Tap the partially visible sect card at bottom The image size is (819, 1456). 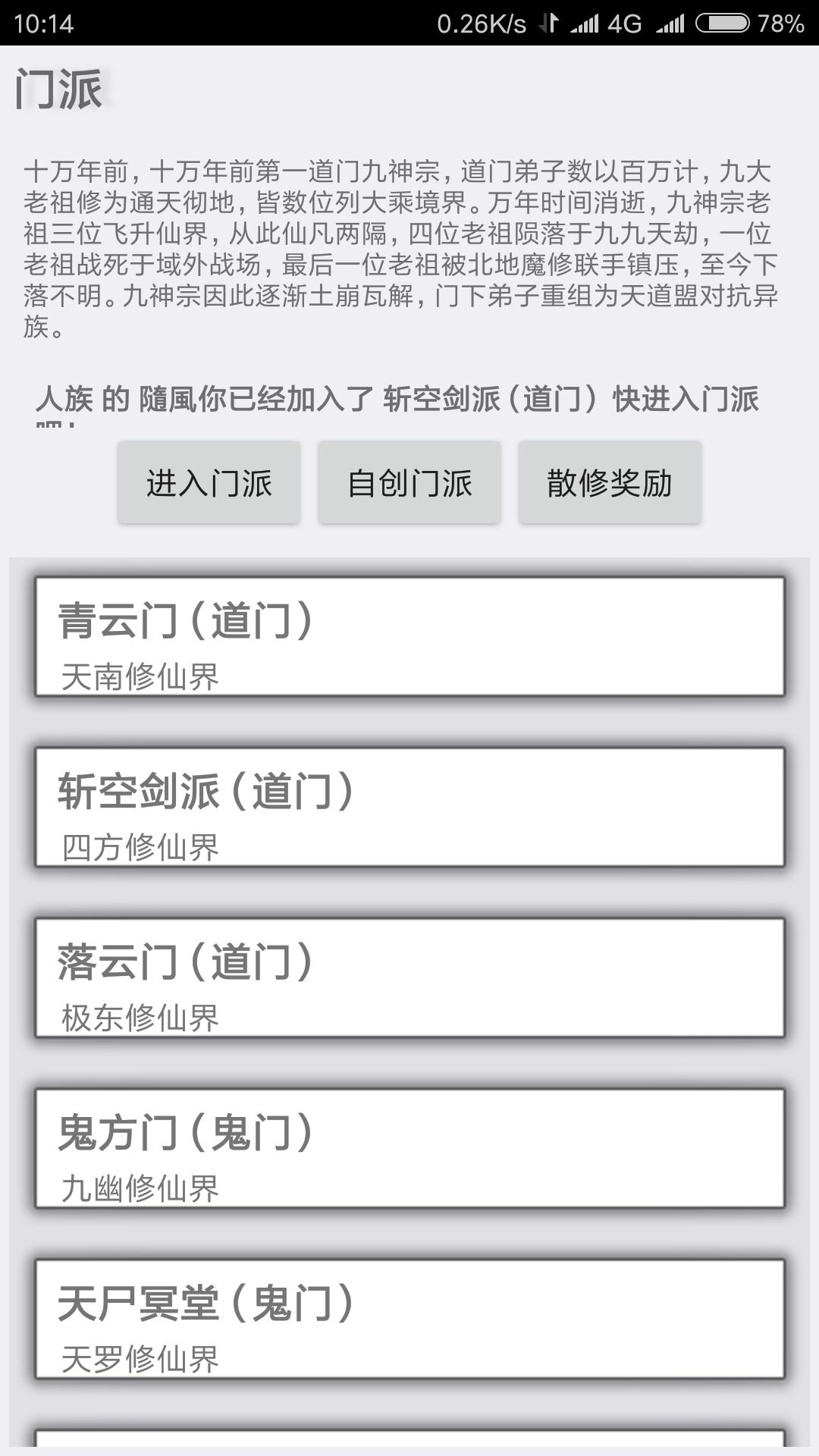point(409,1441)
